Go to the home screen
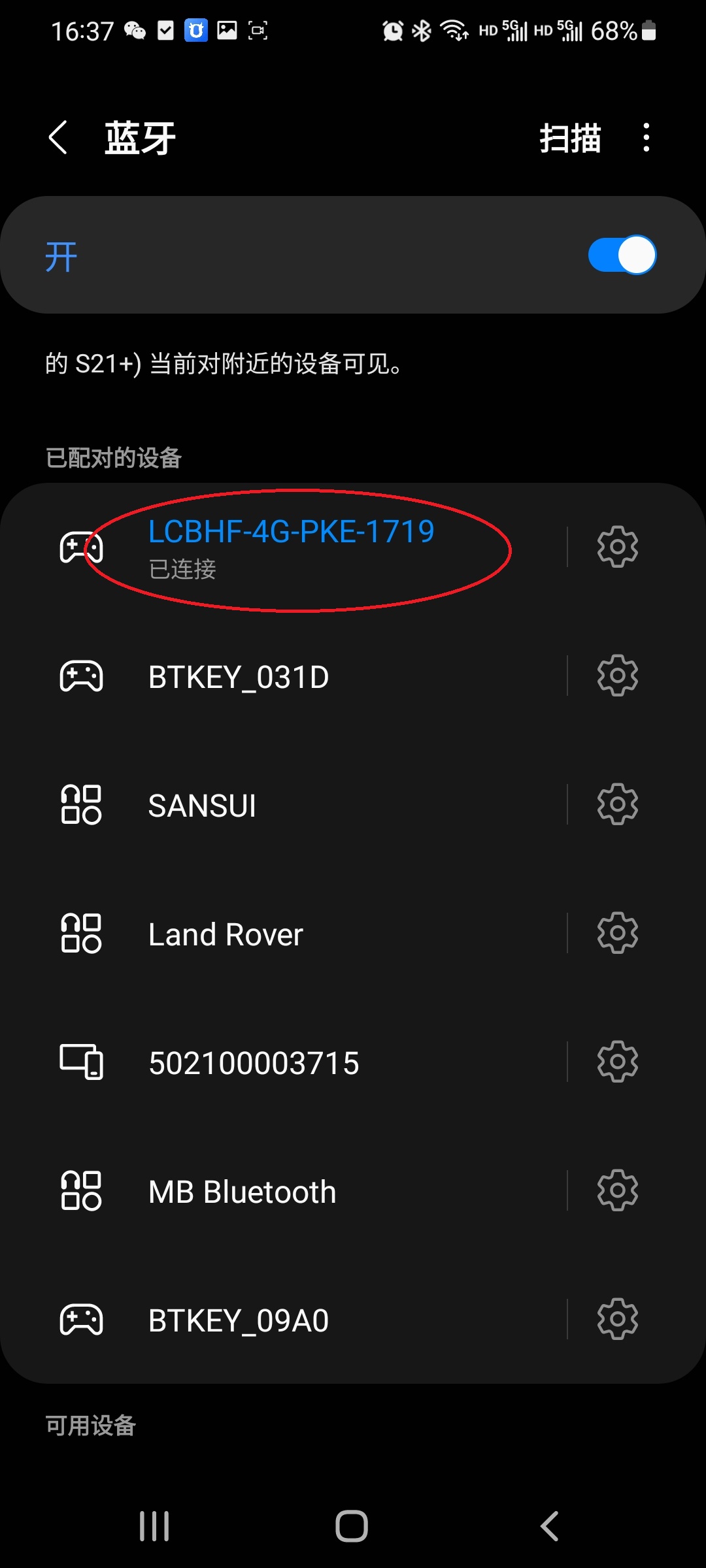This screenshot has height=1568, width=706. (352, 1526)
